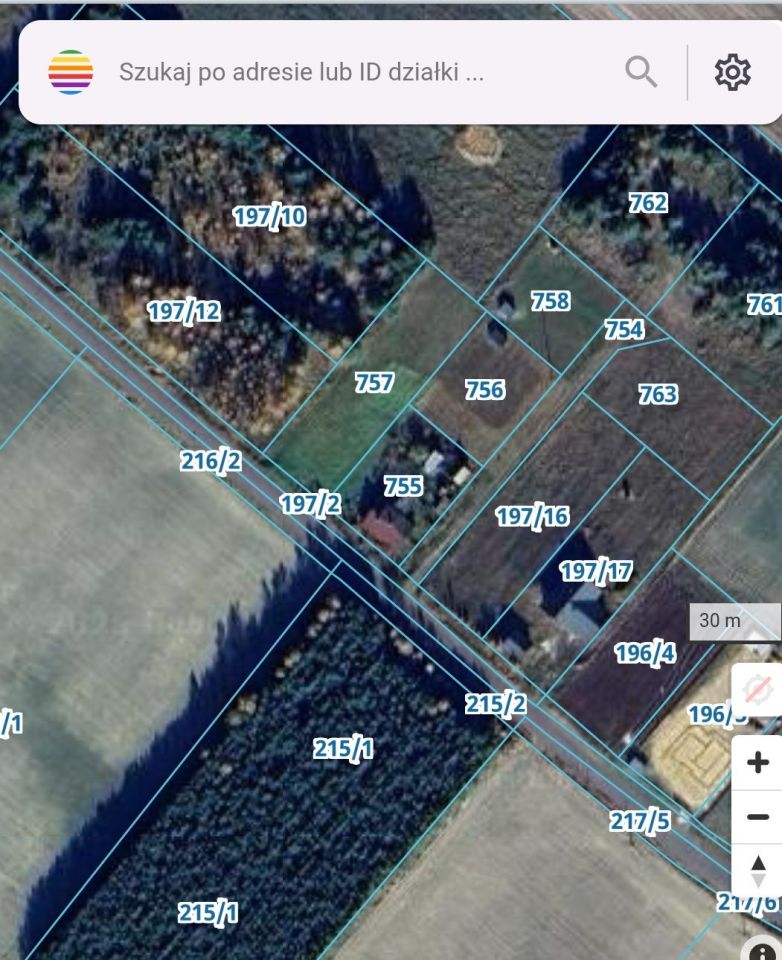Open the settings gear
Screen dimensions: 782x960
pos(732,72)
